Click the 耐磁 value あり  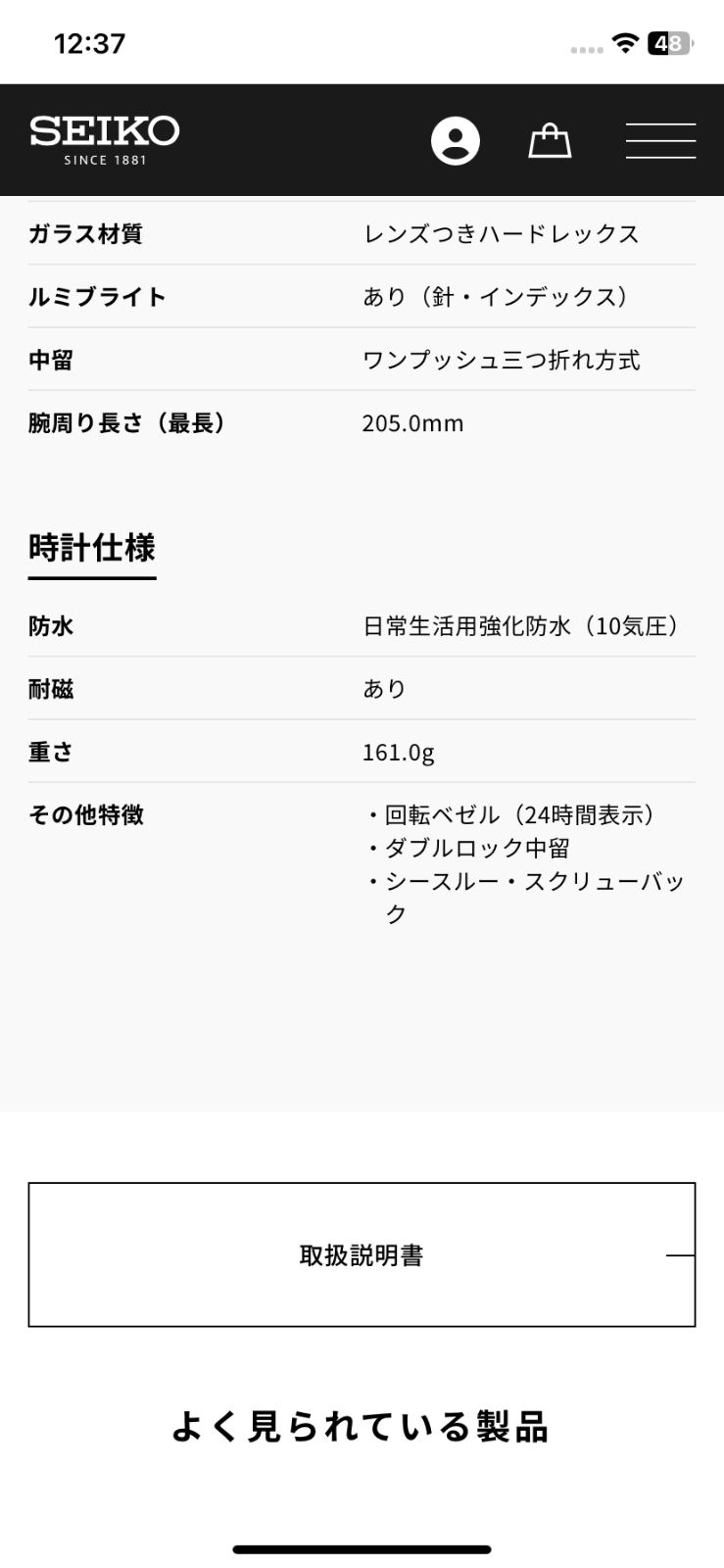coord(384,689)
